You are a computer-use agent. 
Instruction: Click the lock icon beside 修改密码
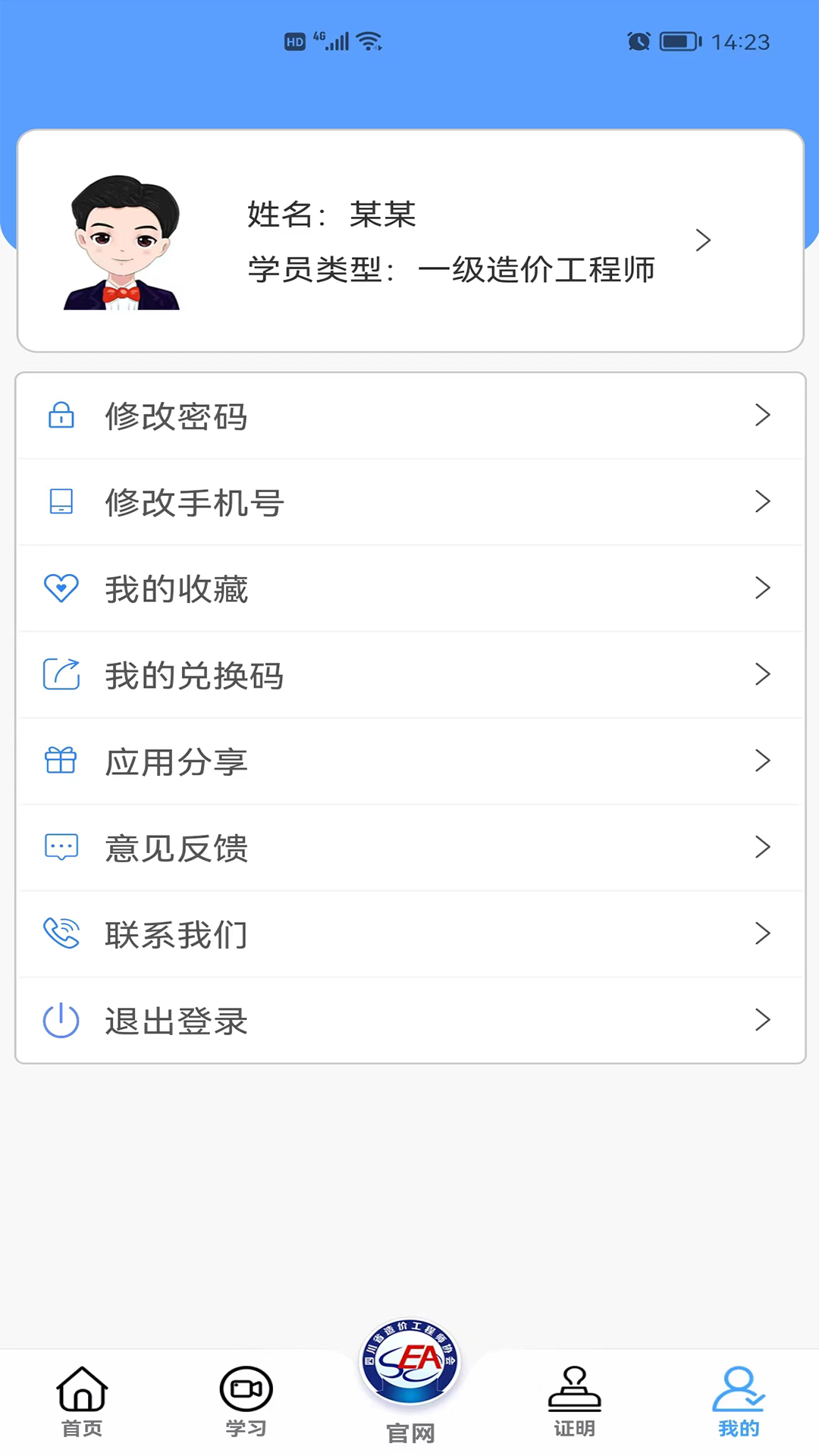(x=61, y=416)
